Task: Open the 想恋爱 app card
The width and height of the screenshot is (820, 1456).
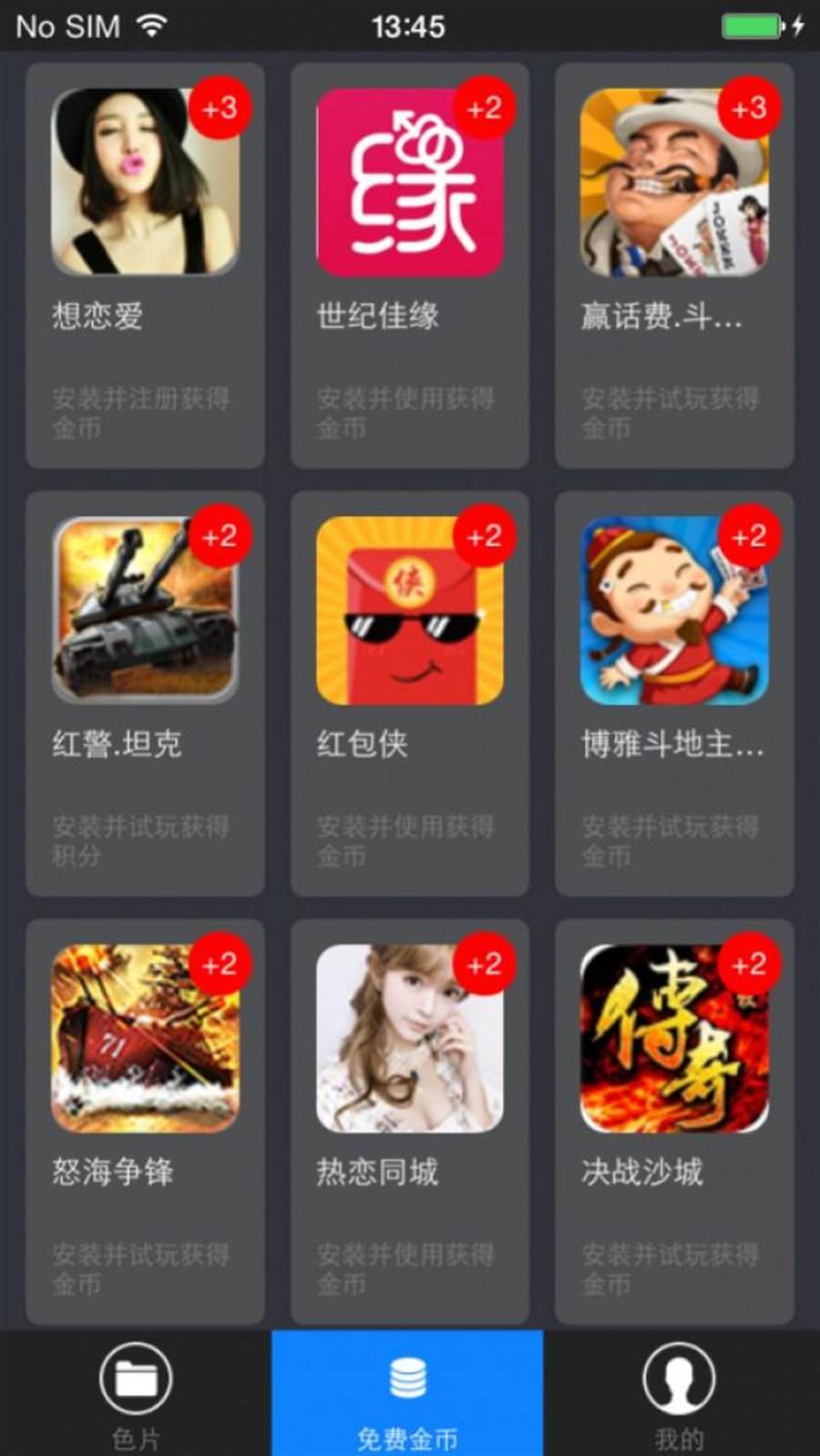Action: pyautogui.click(x=145, y=264)
